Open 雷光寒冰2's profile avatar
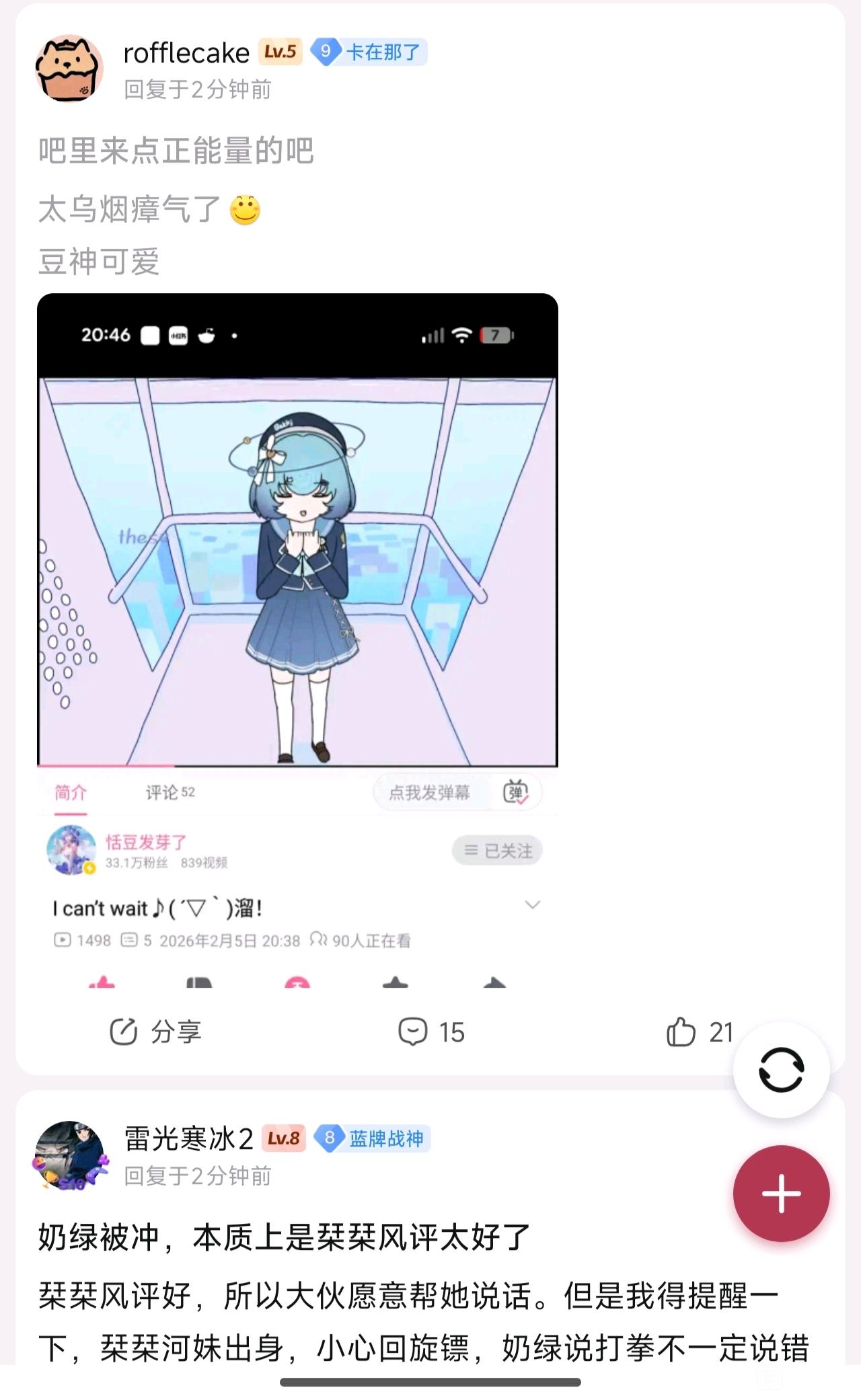This screenshot has width=861, height=1400. 69,1155
